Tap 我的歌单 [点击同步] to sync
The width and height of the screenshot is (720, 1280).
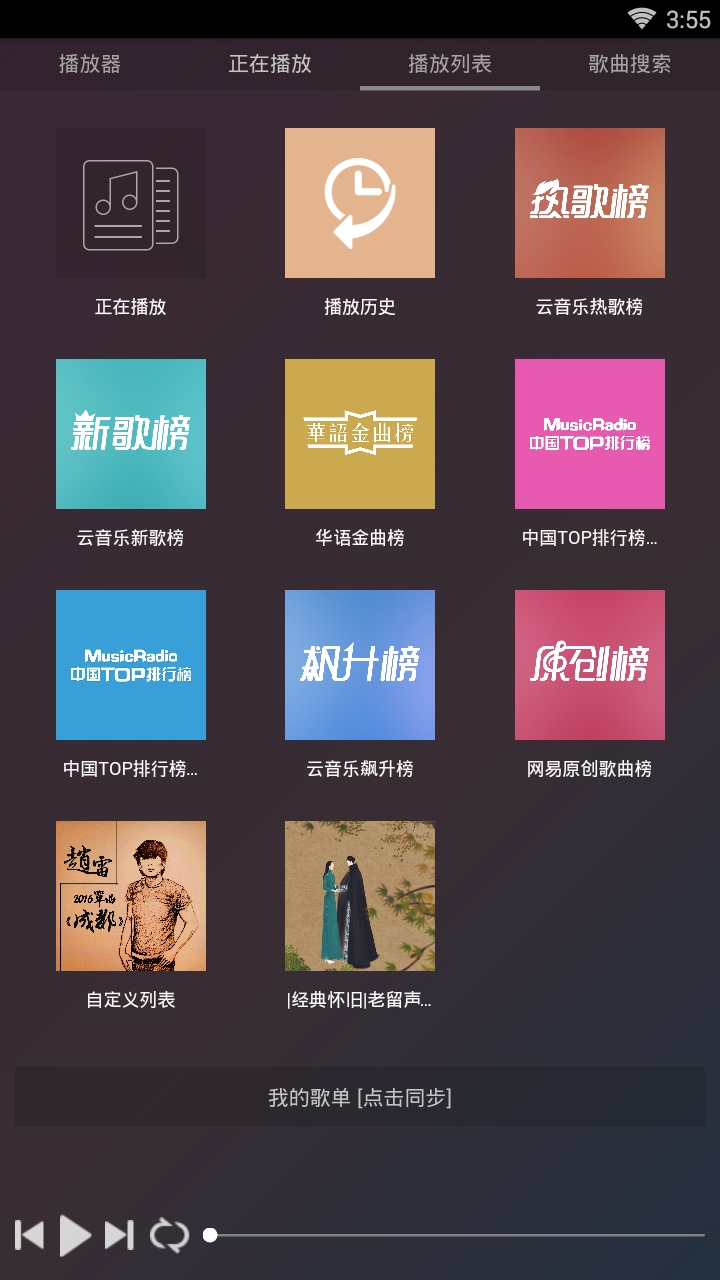pos(360,1097)
